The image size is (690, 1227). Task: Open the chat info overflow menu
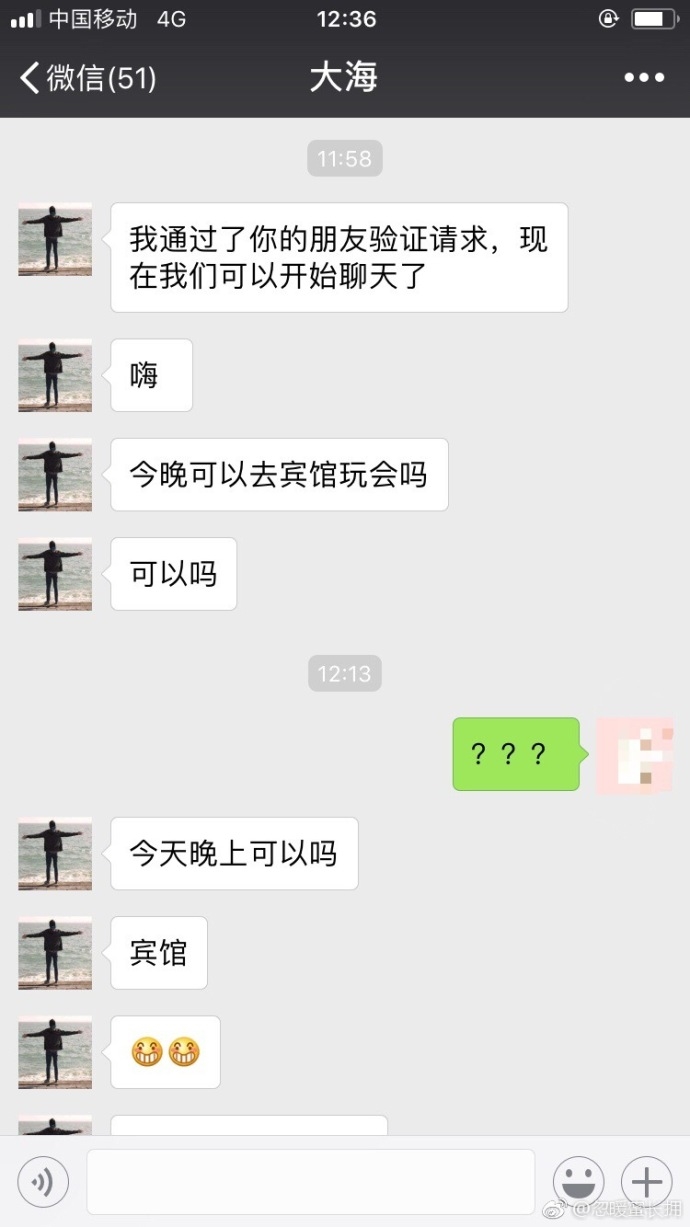click(x=644, y=78)
